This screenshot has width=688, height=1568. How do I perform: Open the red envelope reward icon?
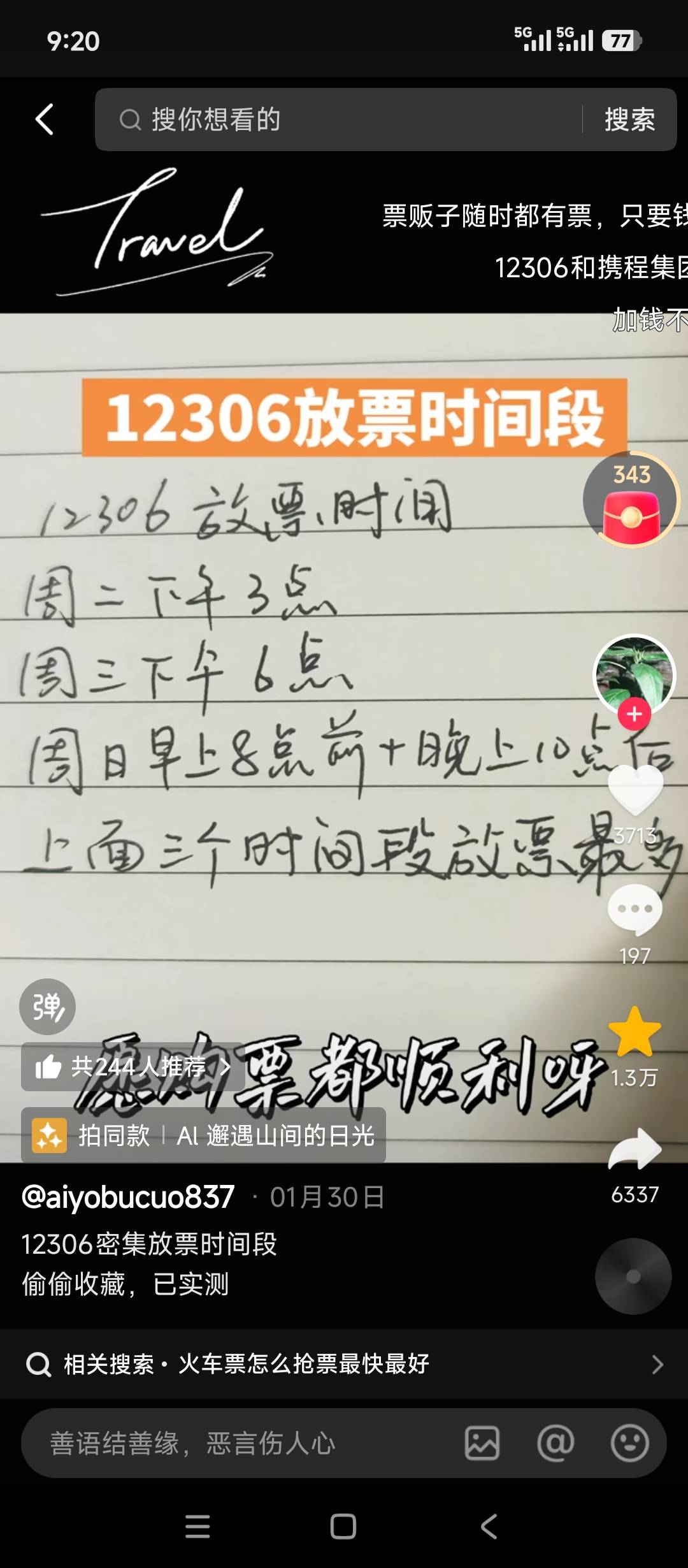click(631, 501)
